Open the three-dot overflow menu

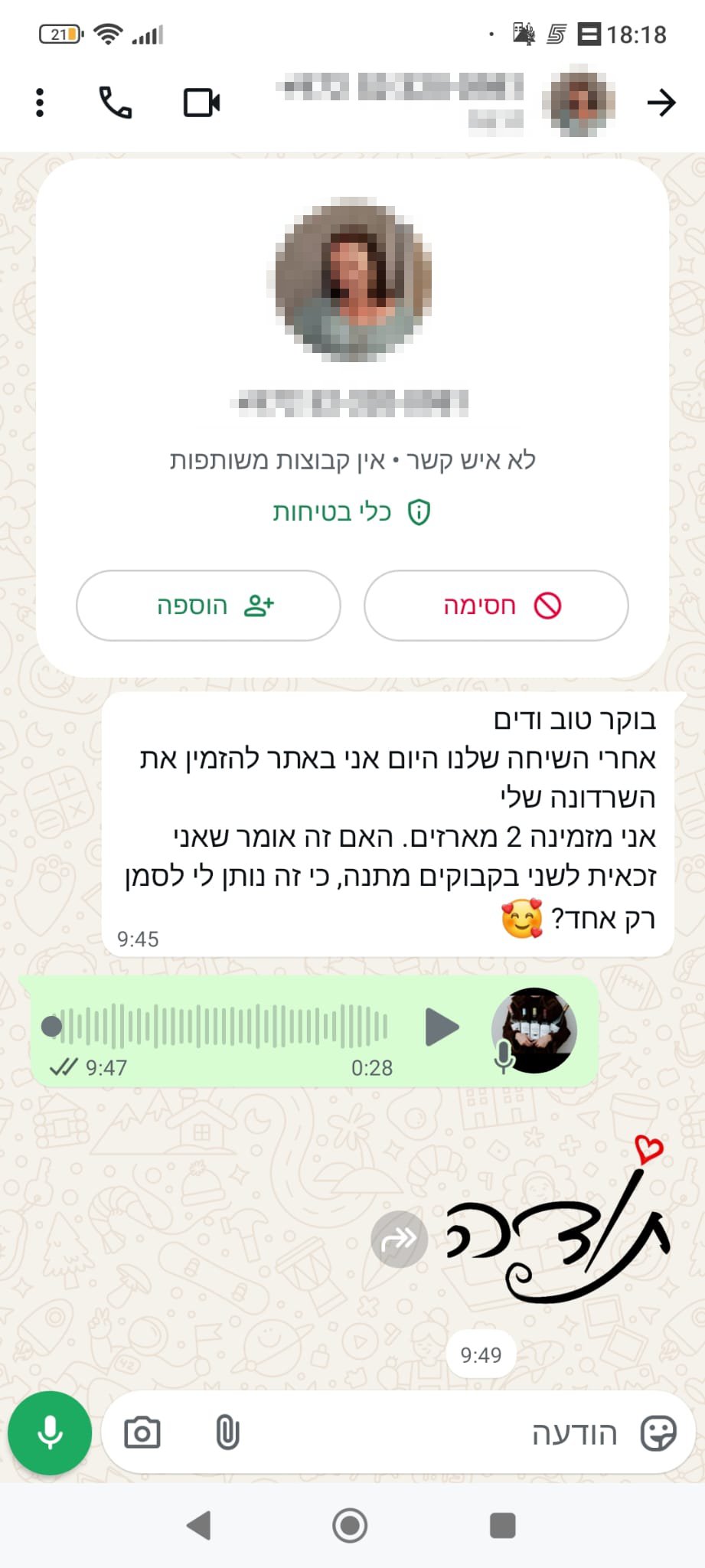[40, 103]
